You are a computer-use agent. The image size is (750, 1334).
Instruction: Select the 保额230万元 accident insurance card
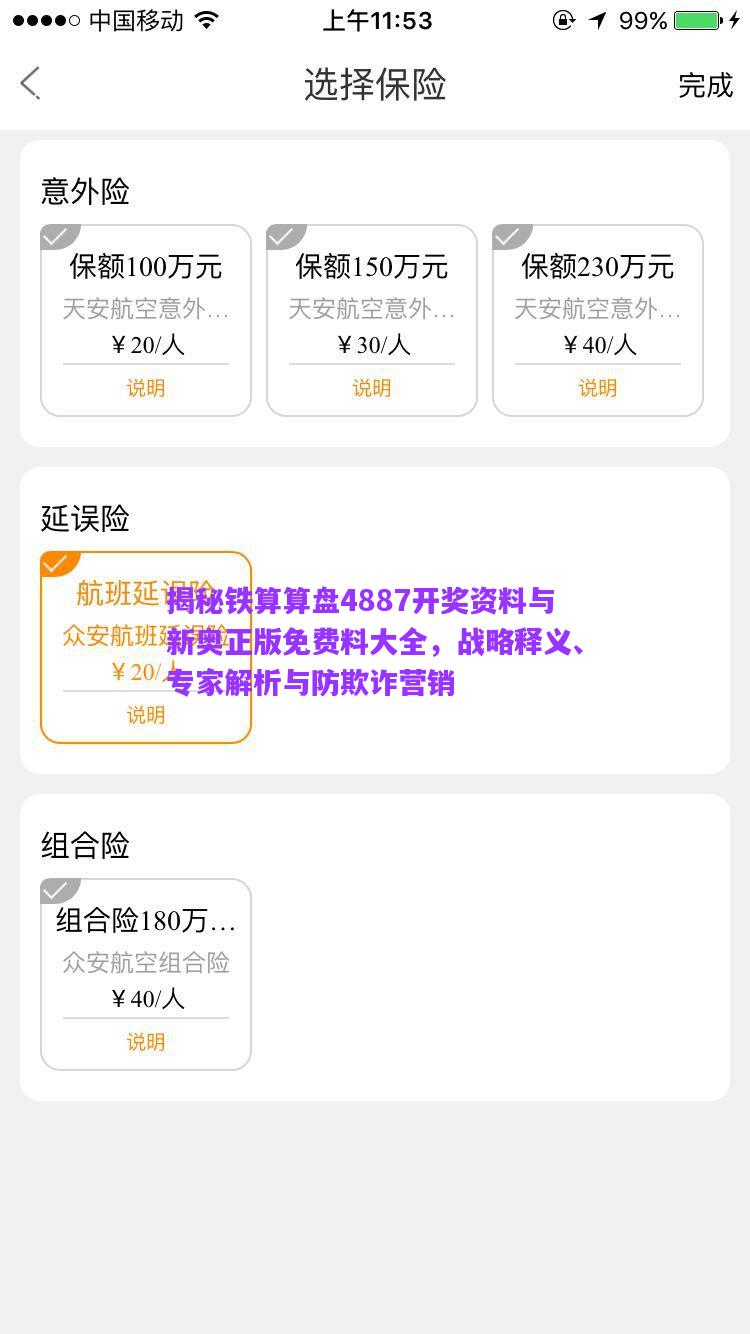598,320
